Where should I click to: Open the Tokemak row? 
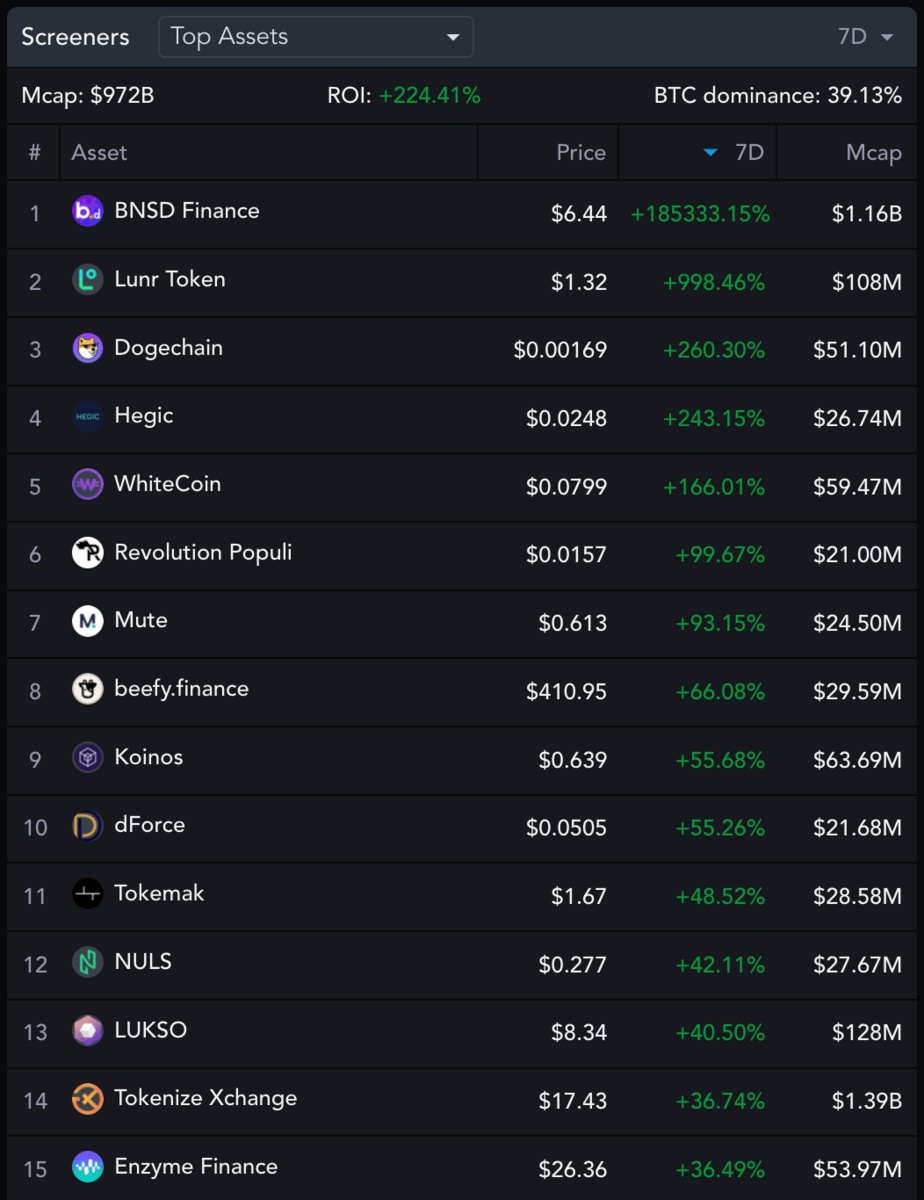[159, 893]
